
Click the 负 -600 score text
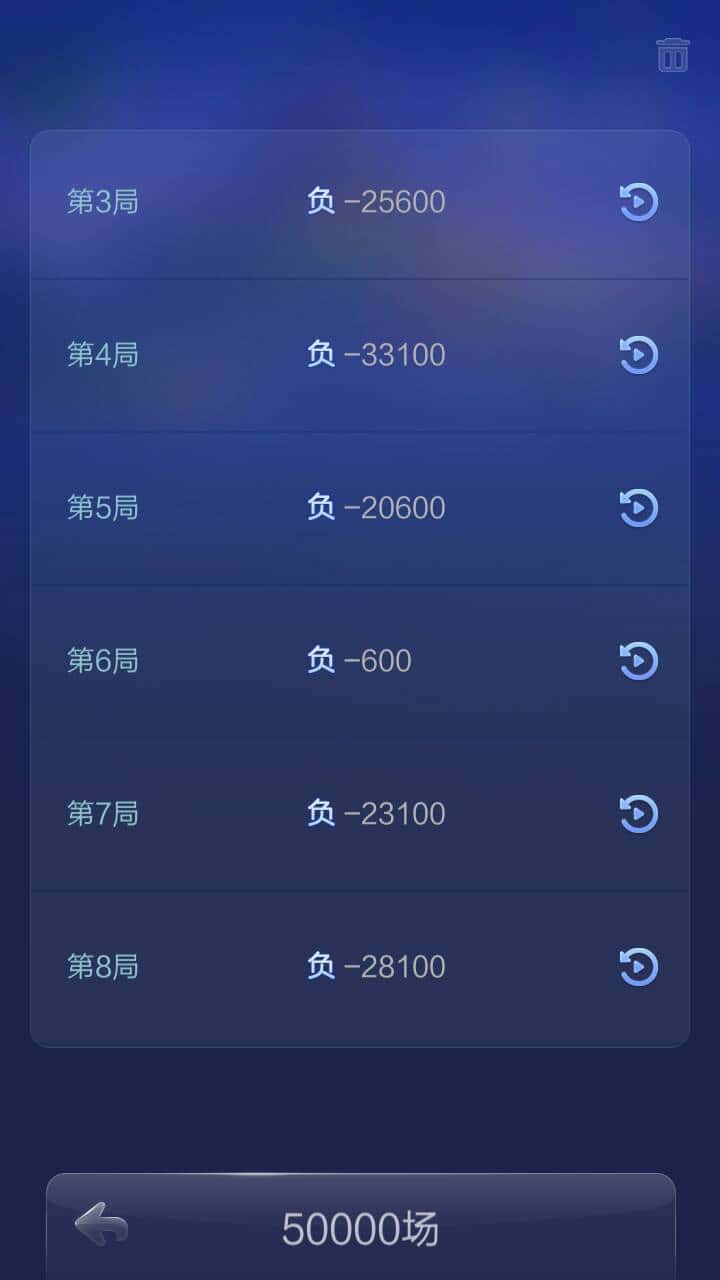(x=360, y=660)
